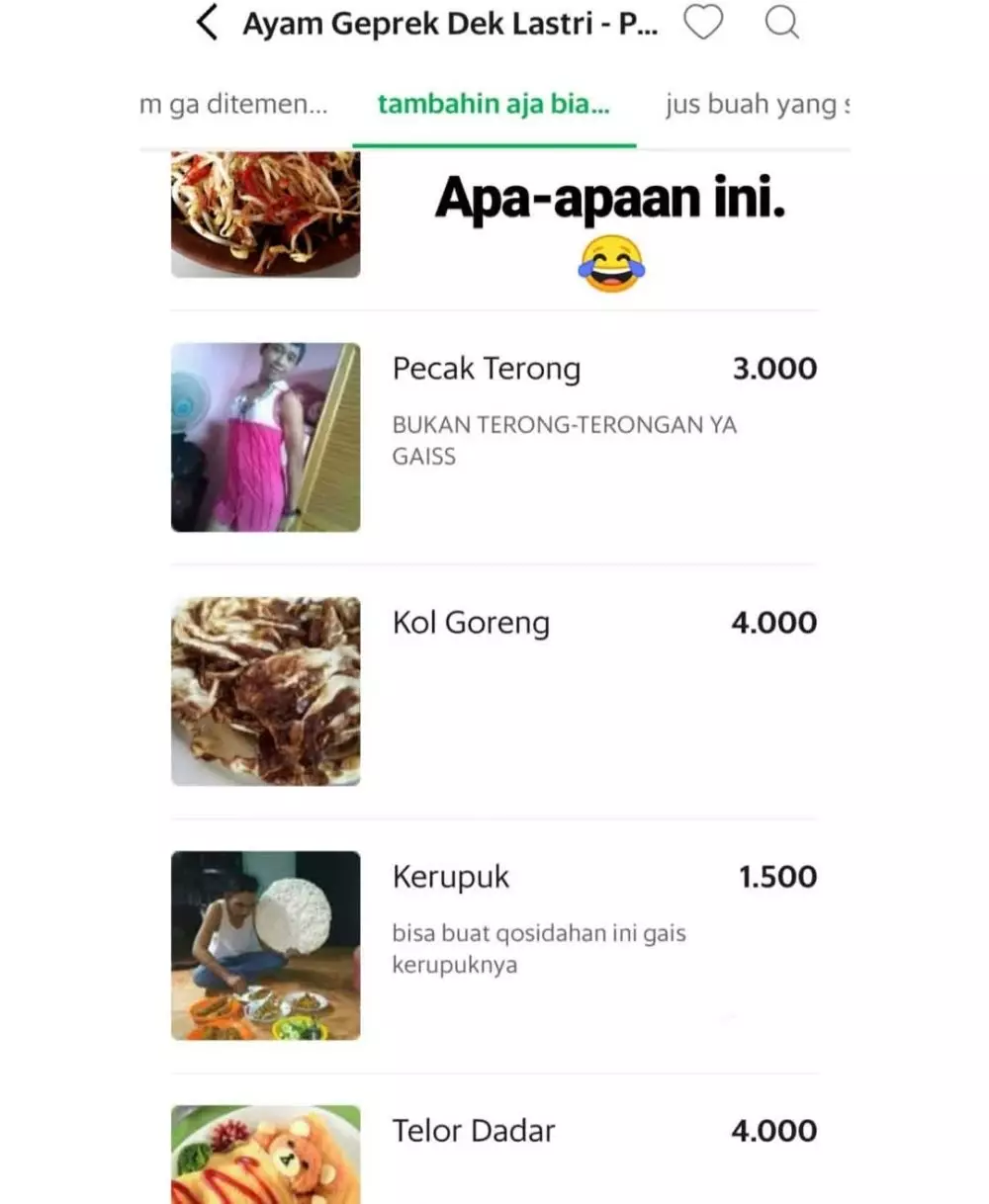The width and height of the screenshot is (989, 1204).
Task: Tap the back arrow to leave the restaurant page
Action: (208, 23)
